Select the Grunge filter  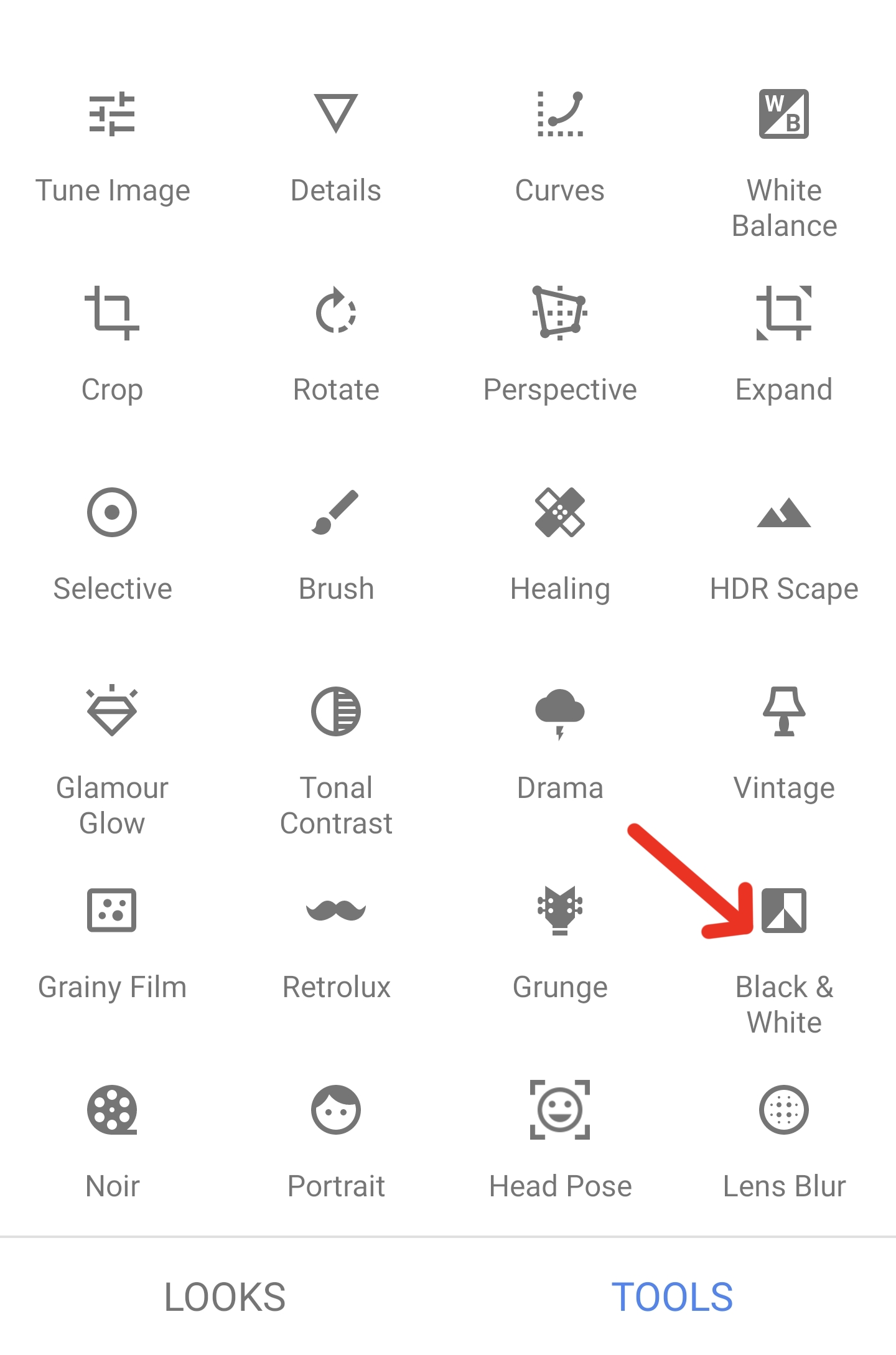[560, 911]
